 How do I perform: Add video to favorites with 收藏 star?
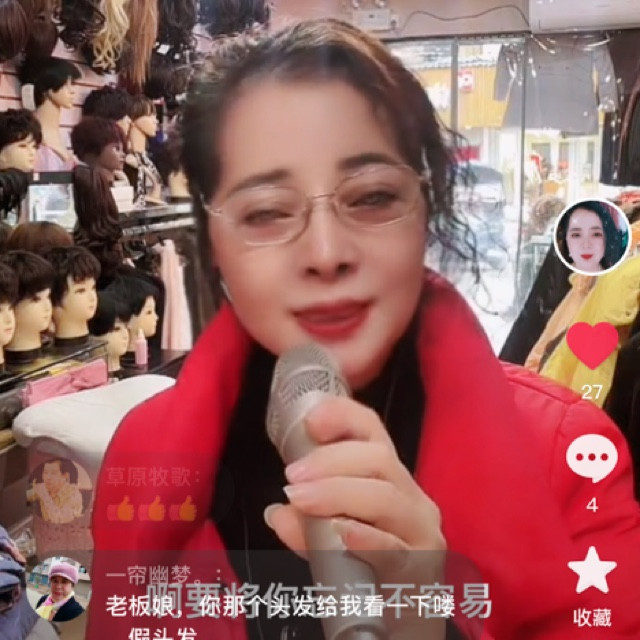click(x=592, y=571)
